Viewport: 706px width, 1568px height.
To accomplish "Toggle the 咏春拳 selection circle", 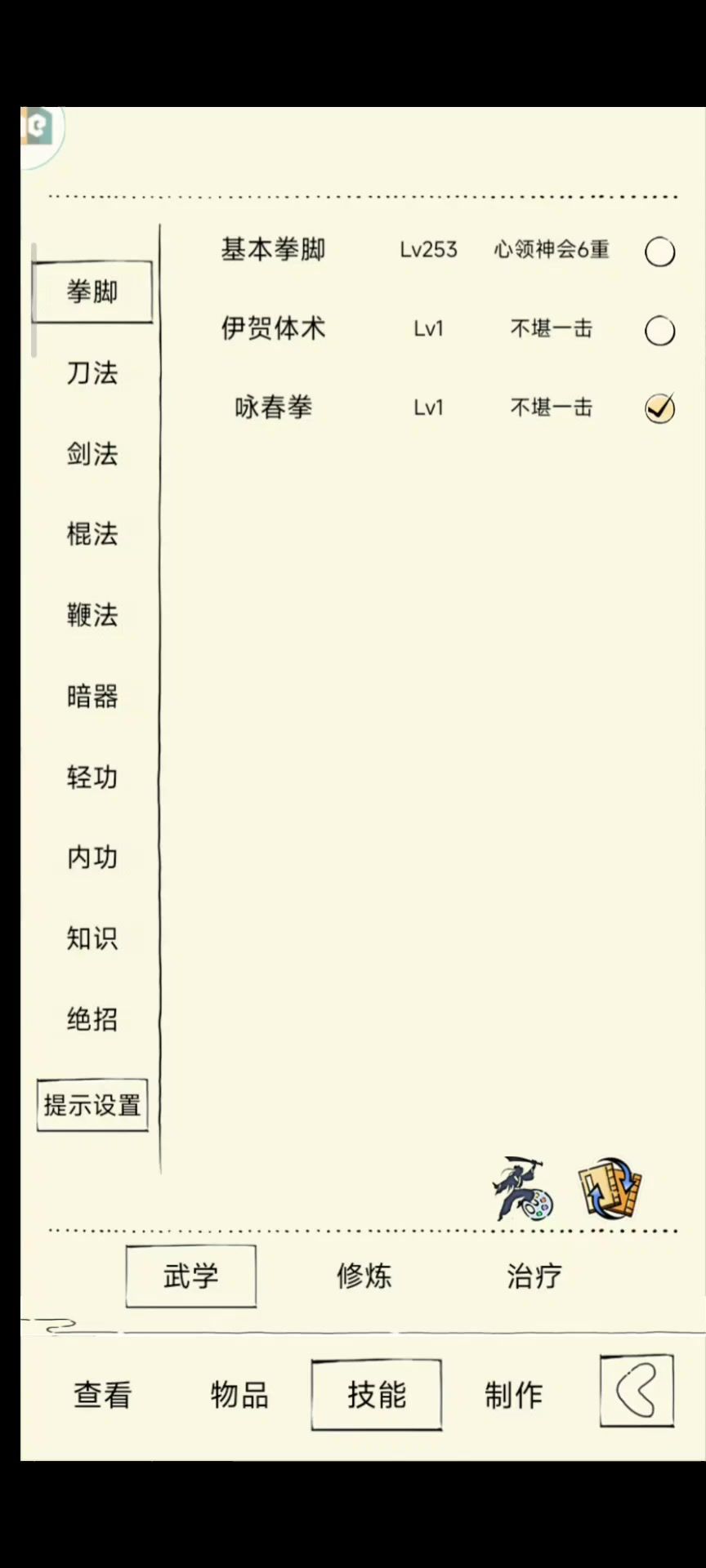I will pos(659,408).
